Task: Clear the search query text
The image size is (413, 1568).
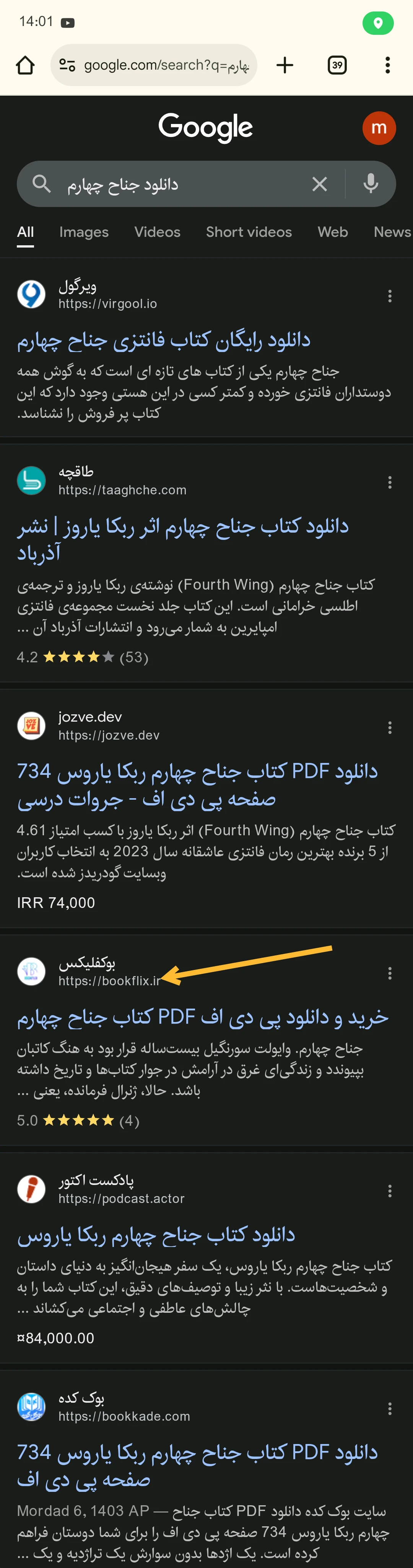Action: click(319, 184)
